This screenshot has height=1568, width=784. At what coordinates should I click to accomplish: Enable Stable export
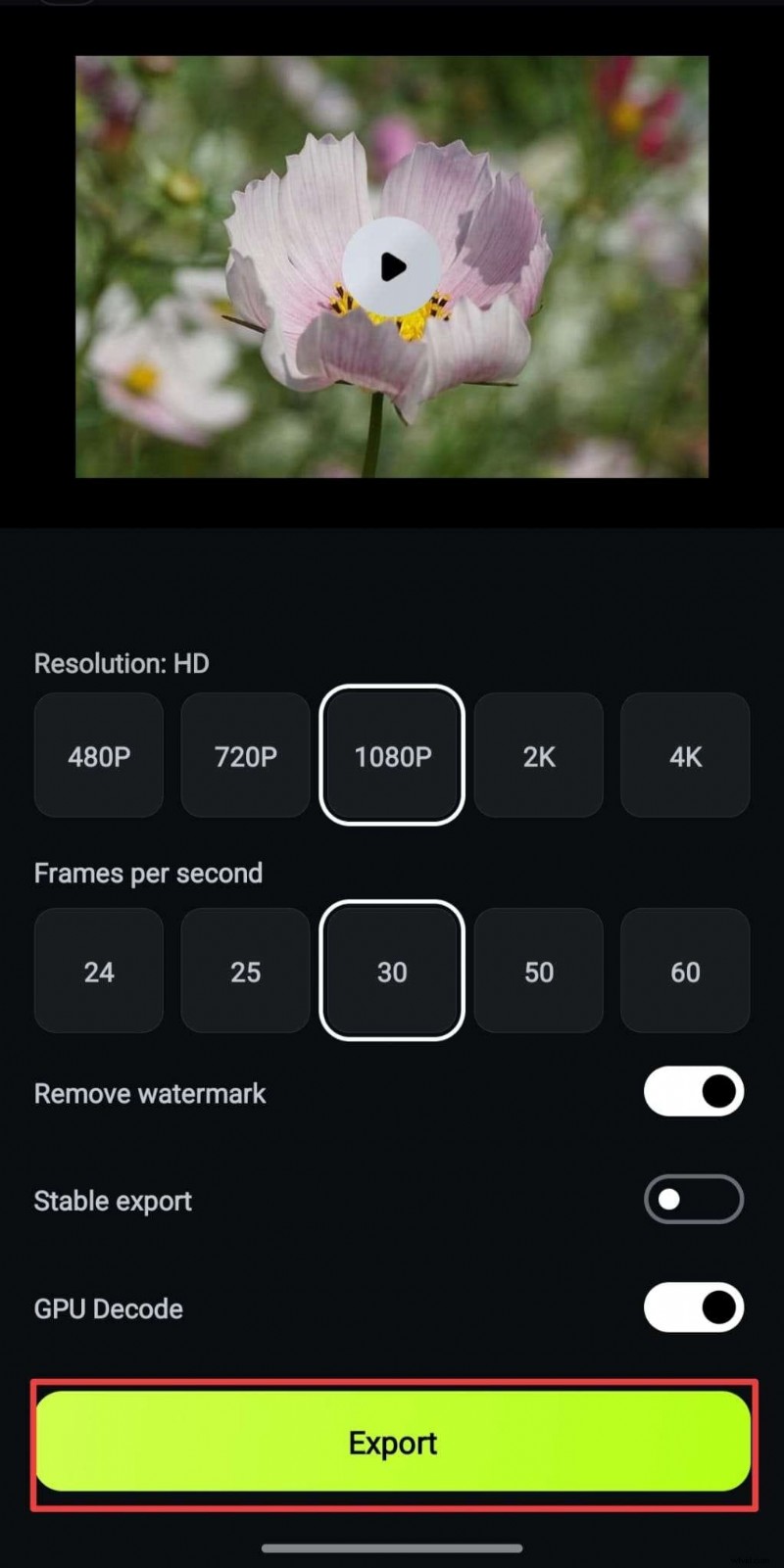click(694, 1200)
